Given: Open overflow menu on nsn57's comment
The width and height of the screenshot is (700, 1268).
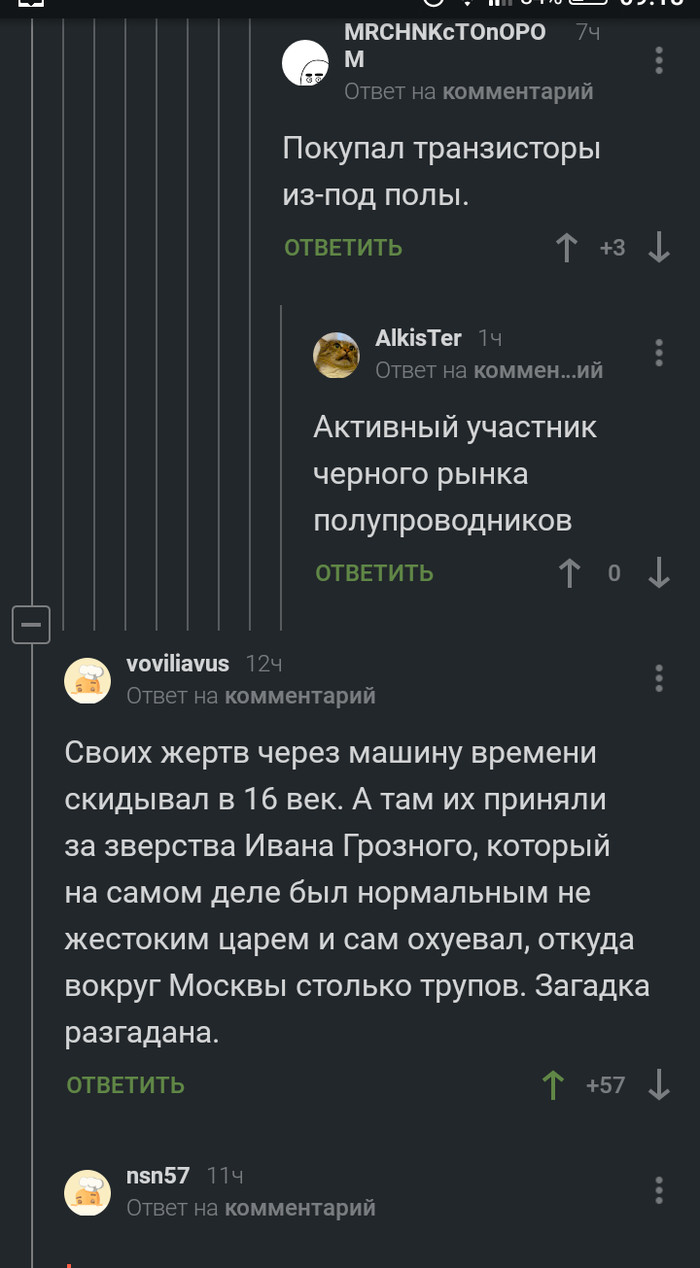Looking at the screenshot, I should (659, 1190).
